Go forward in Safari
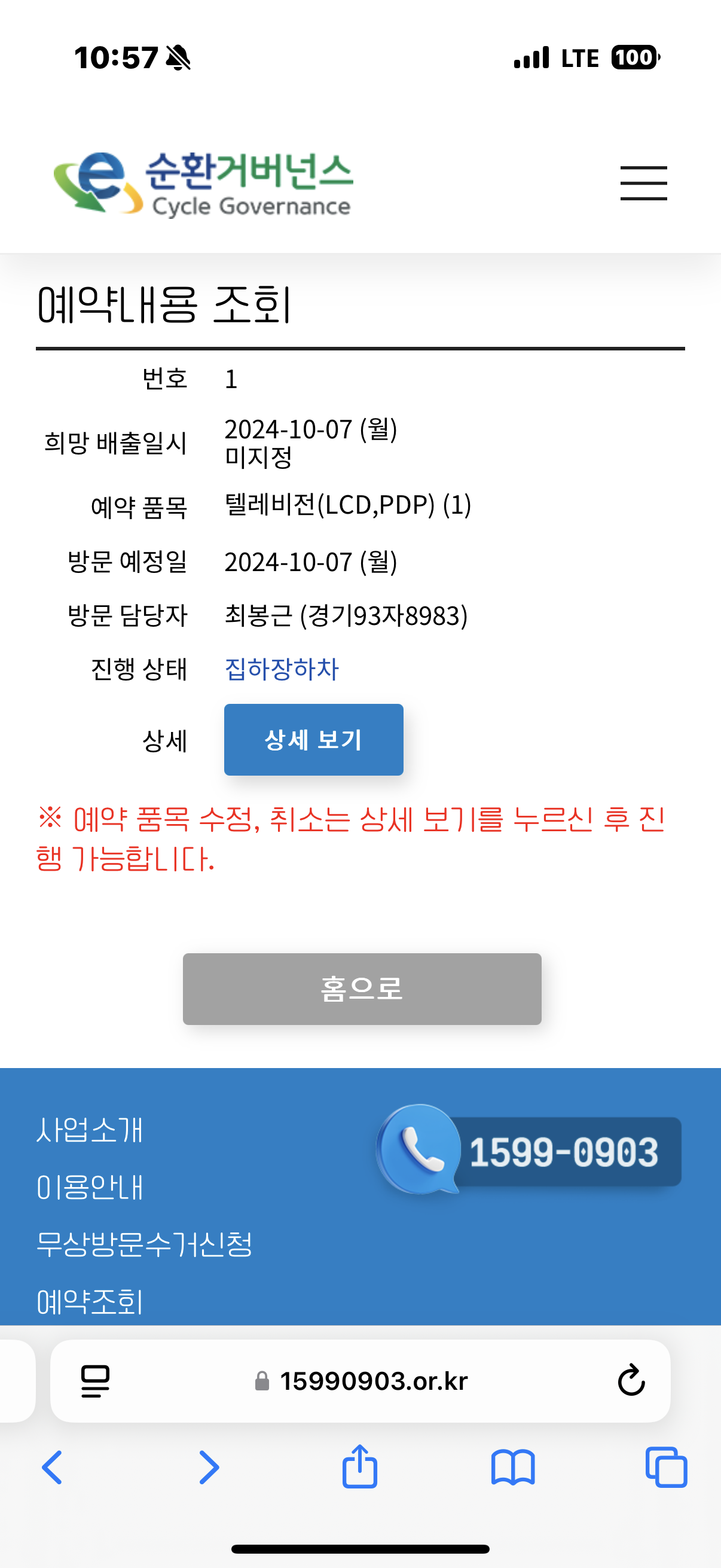 pos(209,1468)
